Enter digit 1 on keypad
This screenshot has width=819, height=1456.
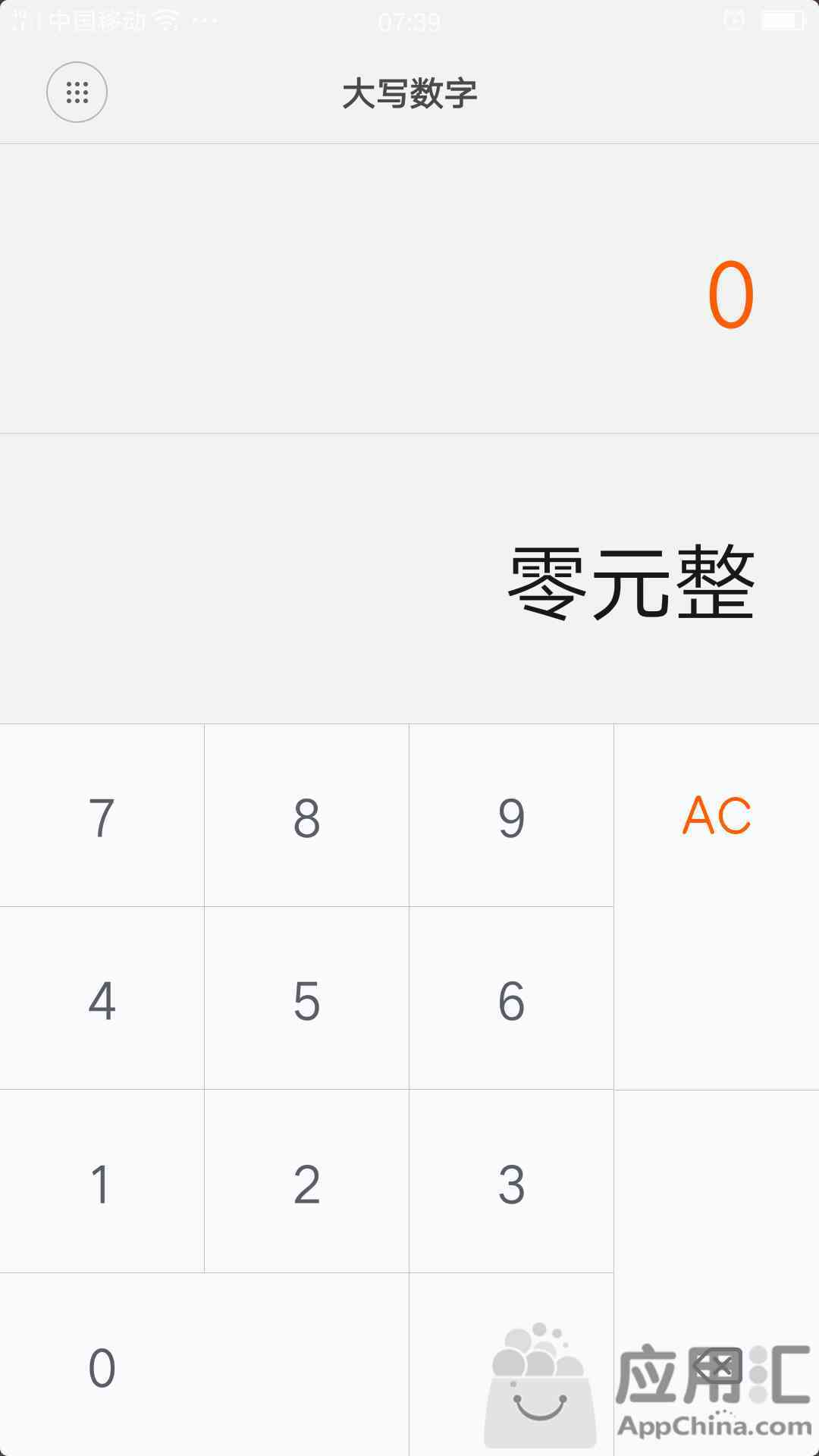(102, 1181)
